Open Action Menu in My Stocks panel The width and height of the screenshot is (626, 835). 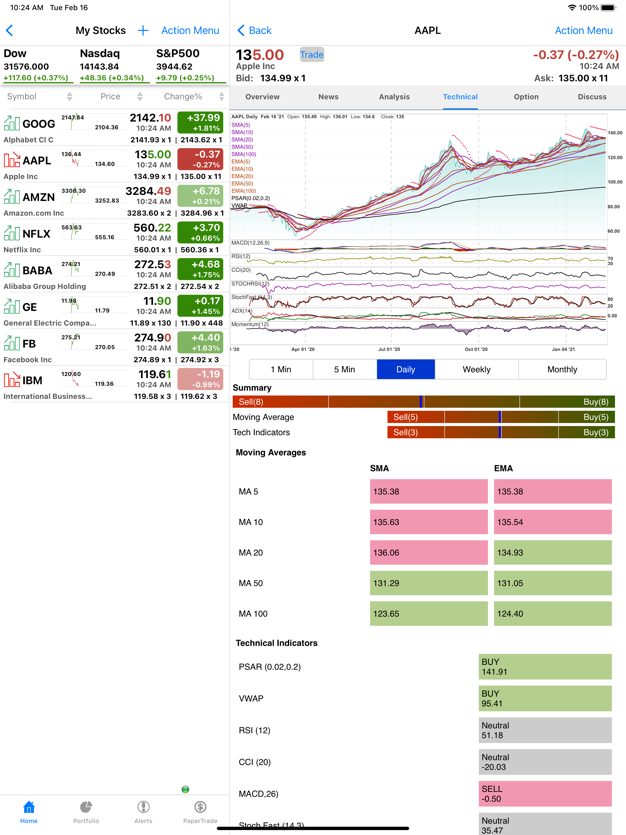click(190, 31)
